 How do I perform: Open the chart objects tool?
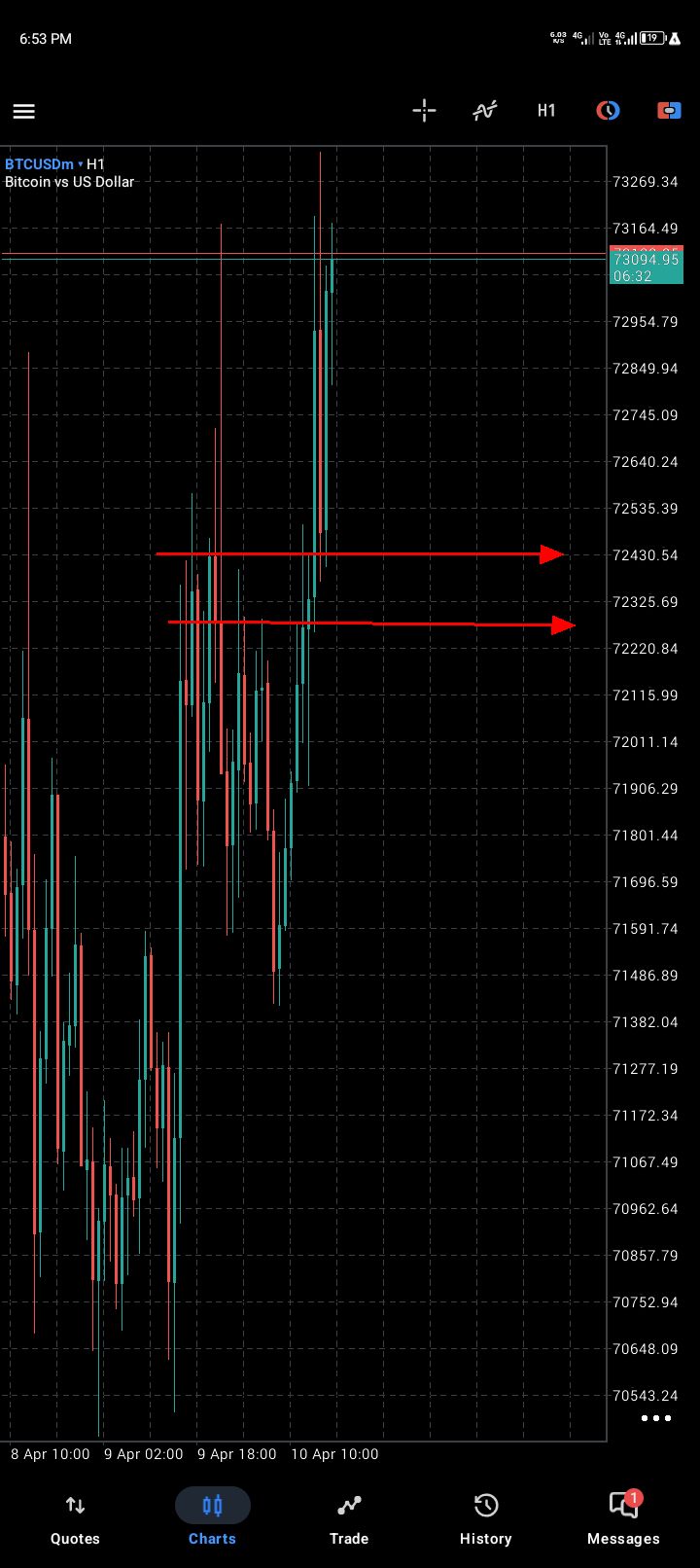[608, 110]
